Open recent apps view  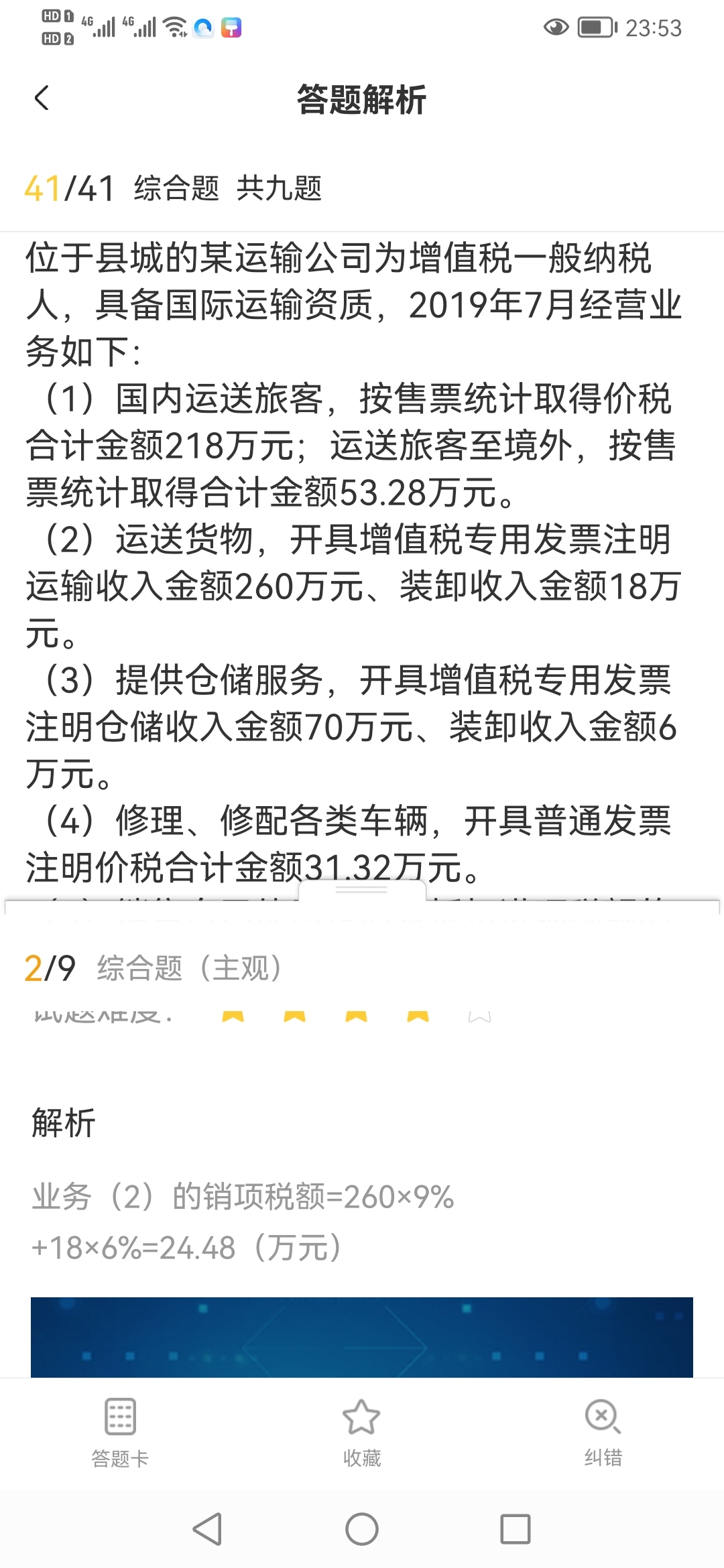point(515,1529)
